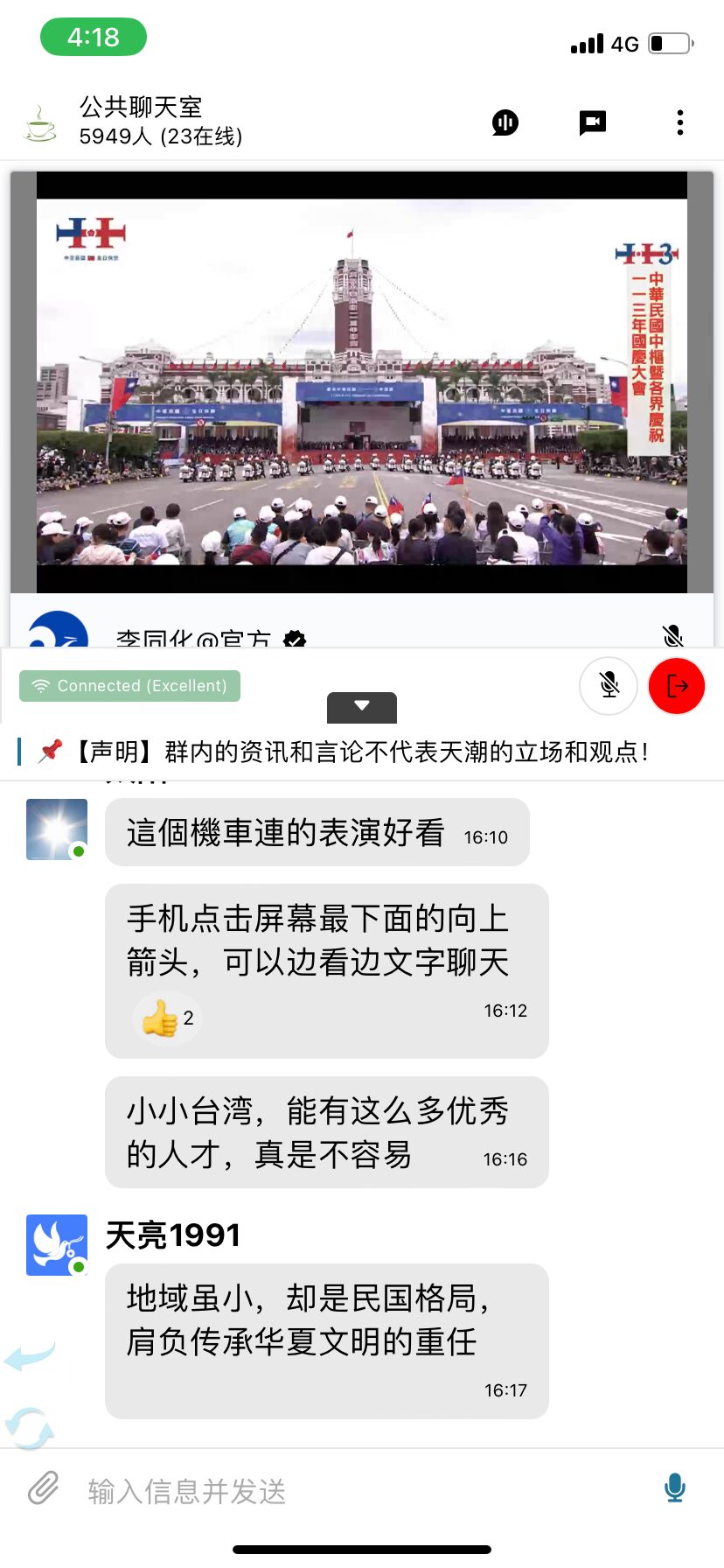Leave the call with red exit button
This screenshot has height=1568, width=724.
point(677,685)
